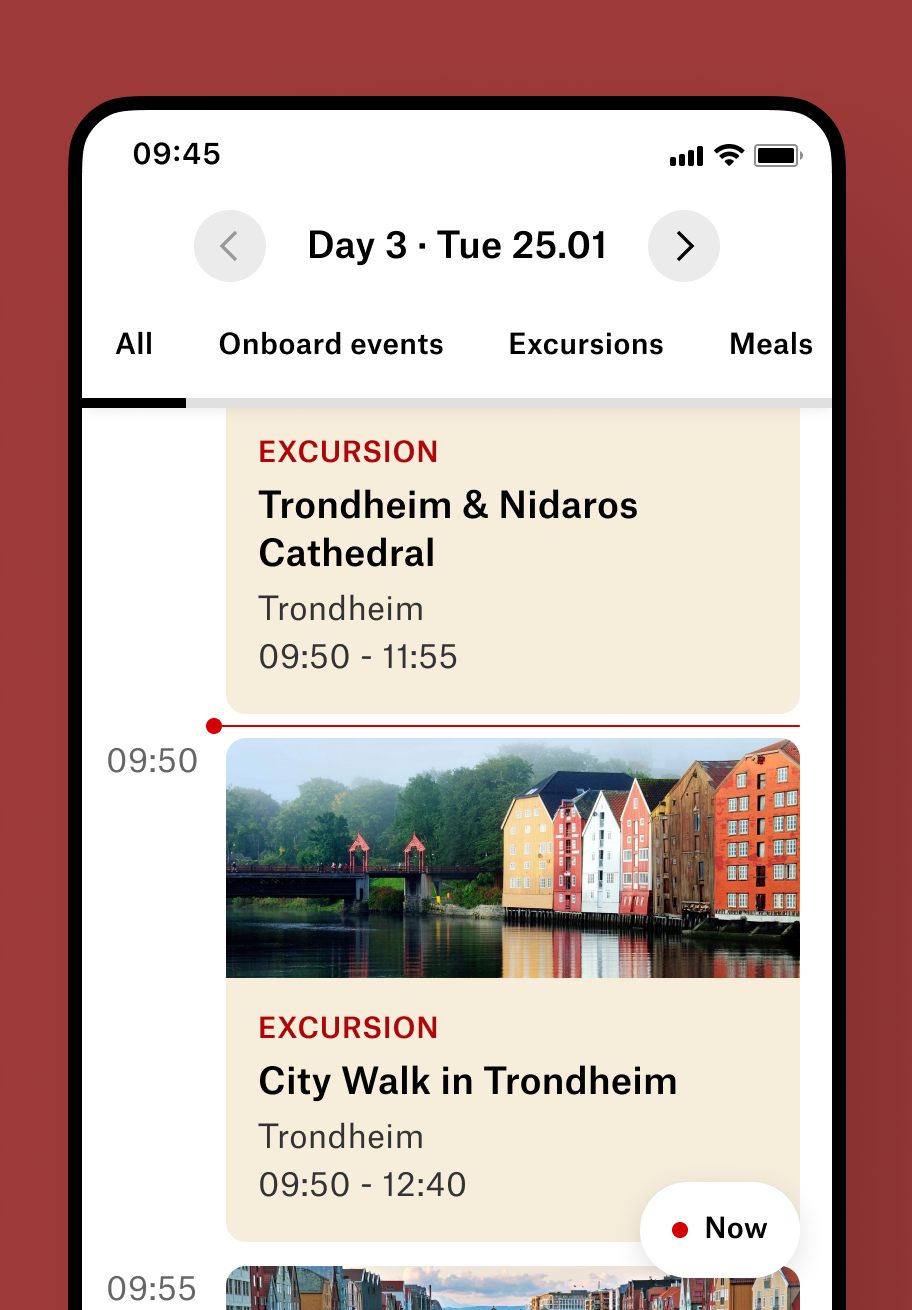Viewport: 912px width, 1310px height.
Task: Open the Onboard events tab
Action: pyautogui.click(x=331, y=344)
